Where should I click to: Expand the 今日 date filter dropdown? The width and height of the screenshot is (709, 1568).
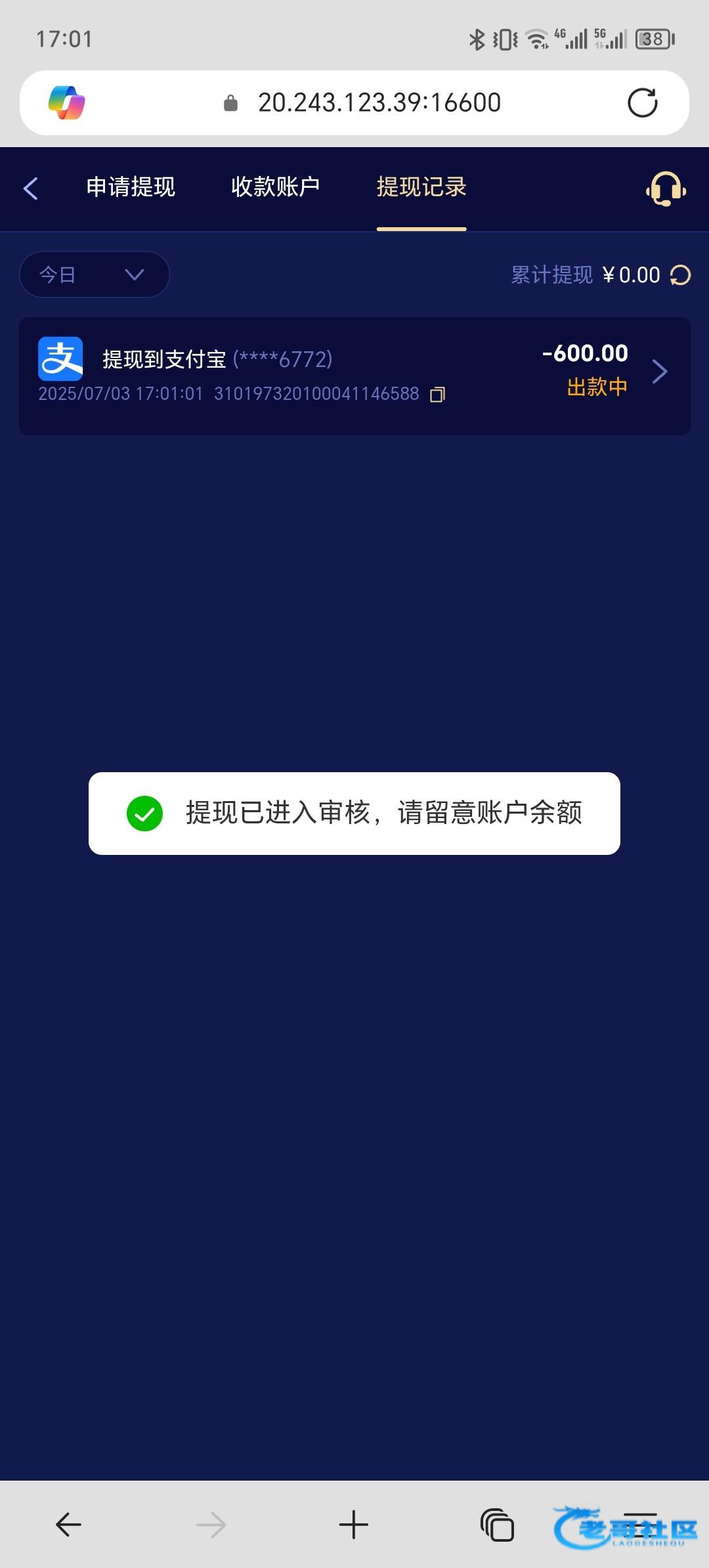95,274
